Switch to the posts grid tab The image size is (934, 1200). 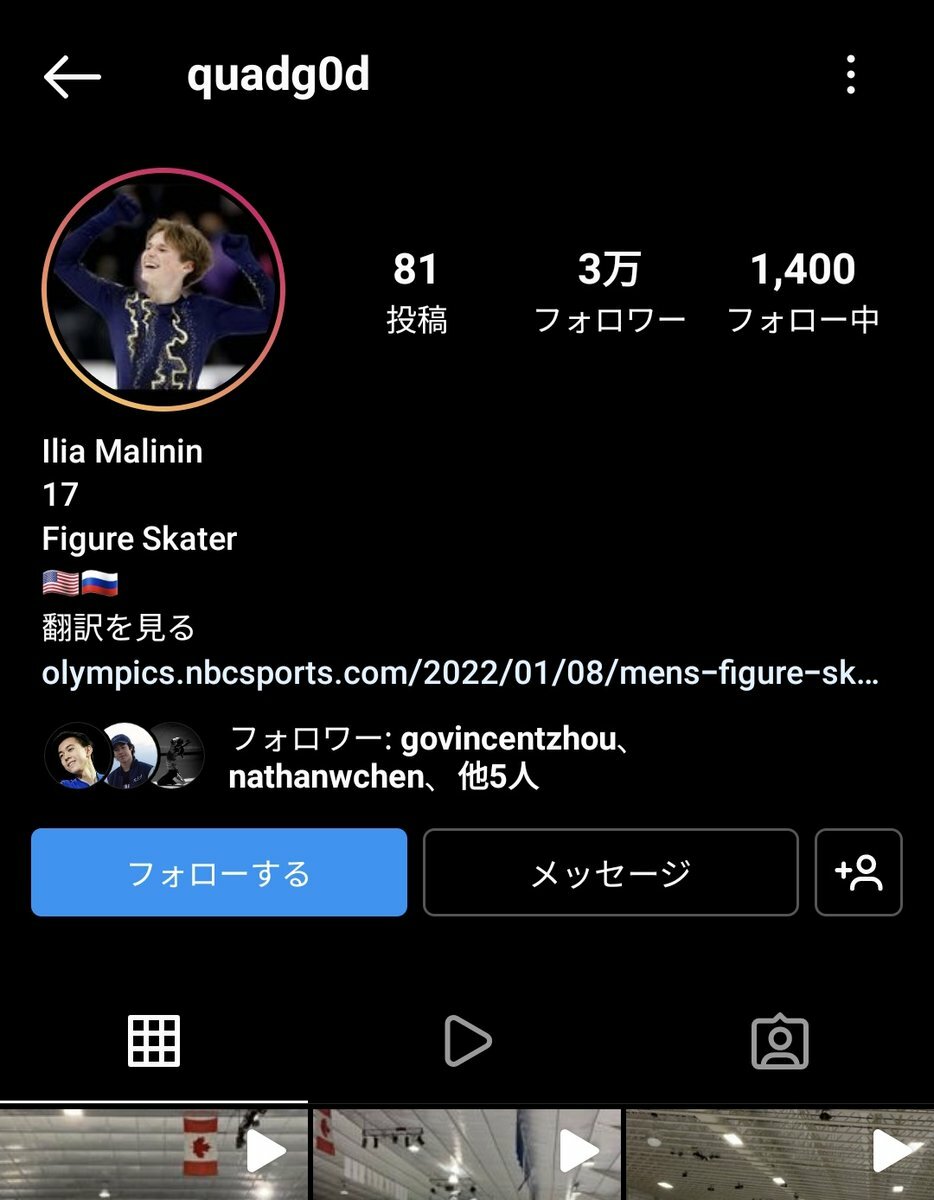154,1041
